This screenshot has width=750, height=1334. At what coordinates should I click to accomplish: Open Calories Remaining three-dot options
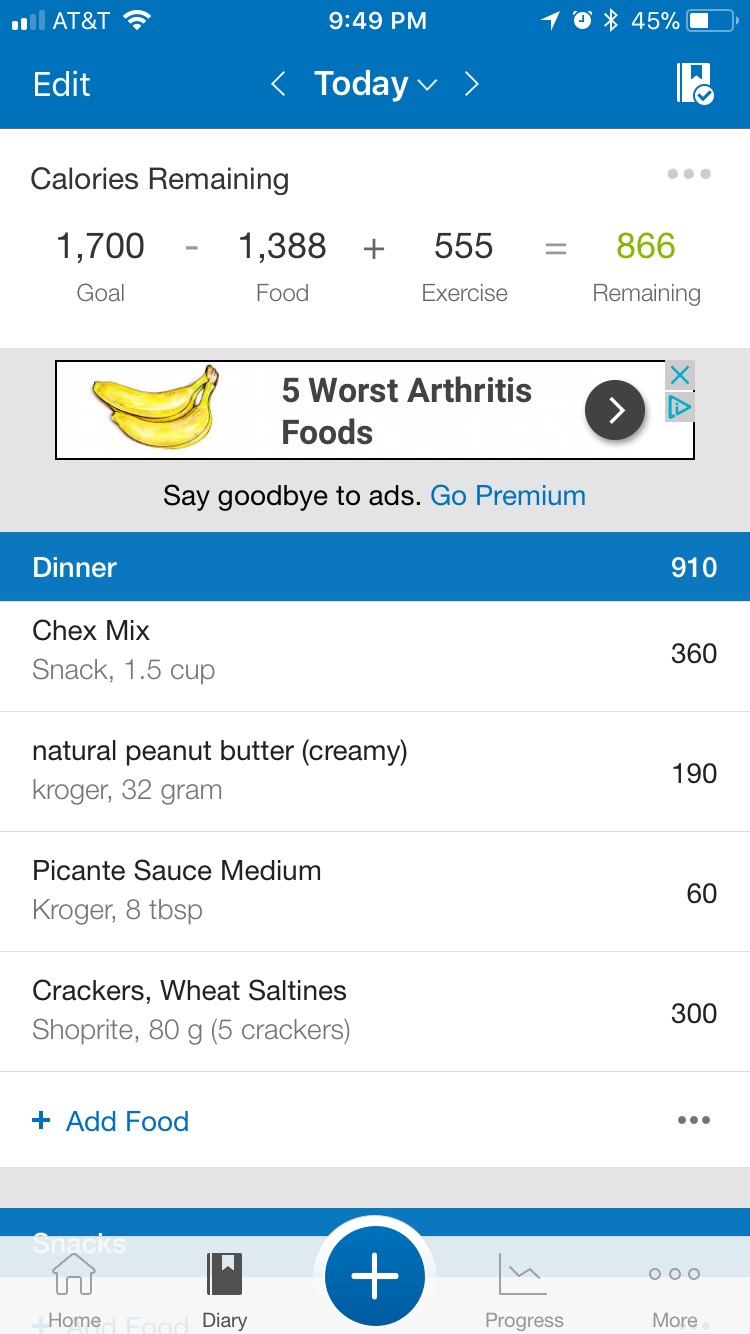[x=689, y=174]
